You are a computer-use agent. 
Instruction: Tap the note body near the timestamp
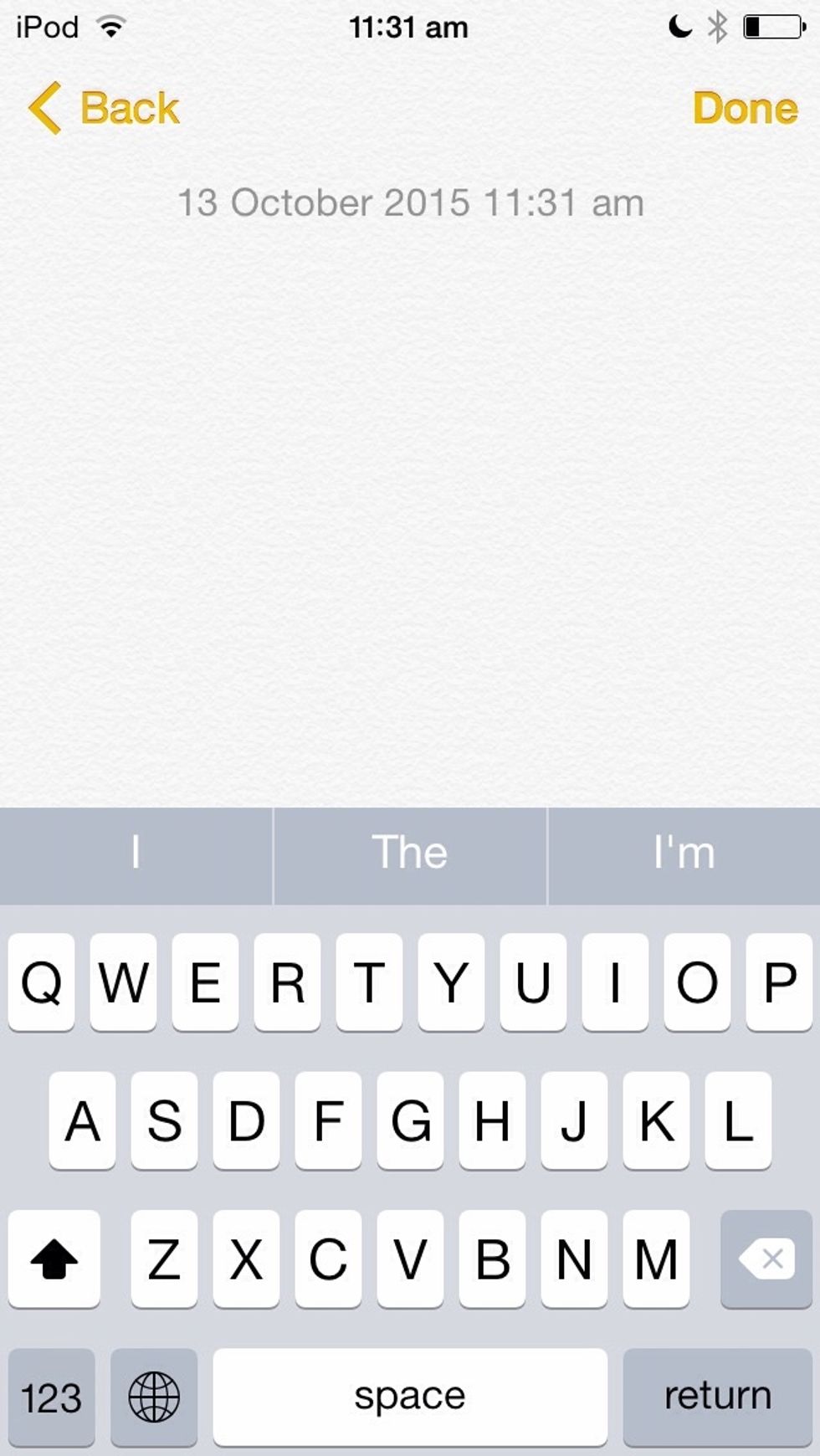(x=410, y=251)
